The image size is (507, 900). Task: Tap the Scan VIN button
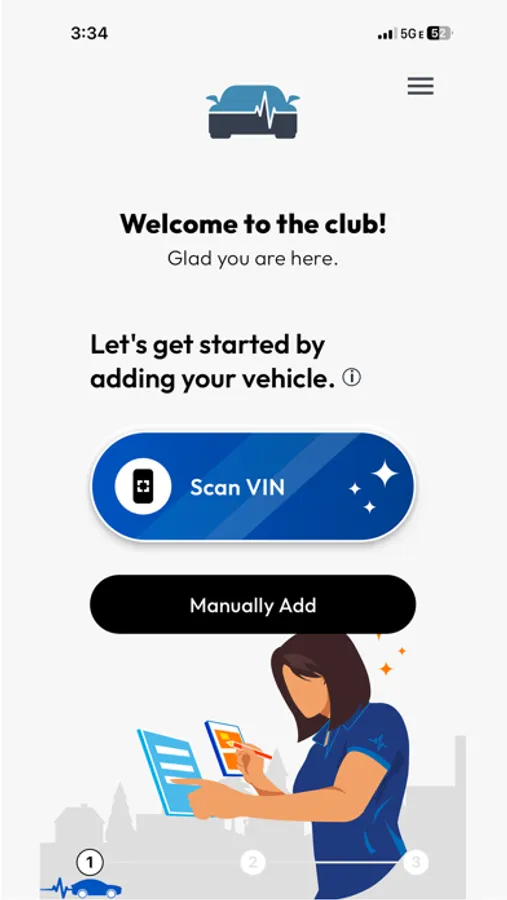253,487
